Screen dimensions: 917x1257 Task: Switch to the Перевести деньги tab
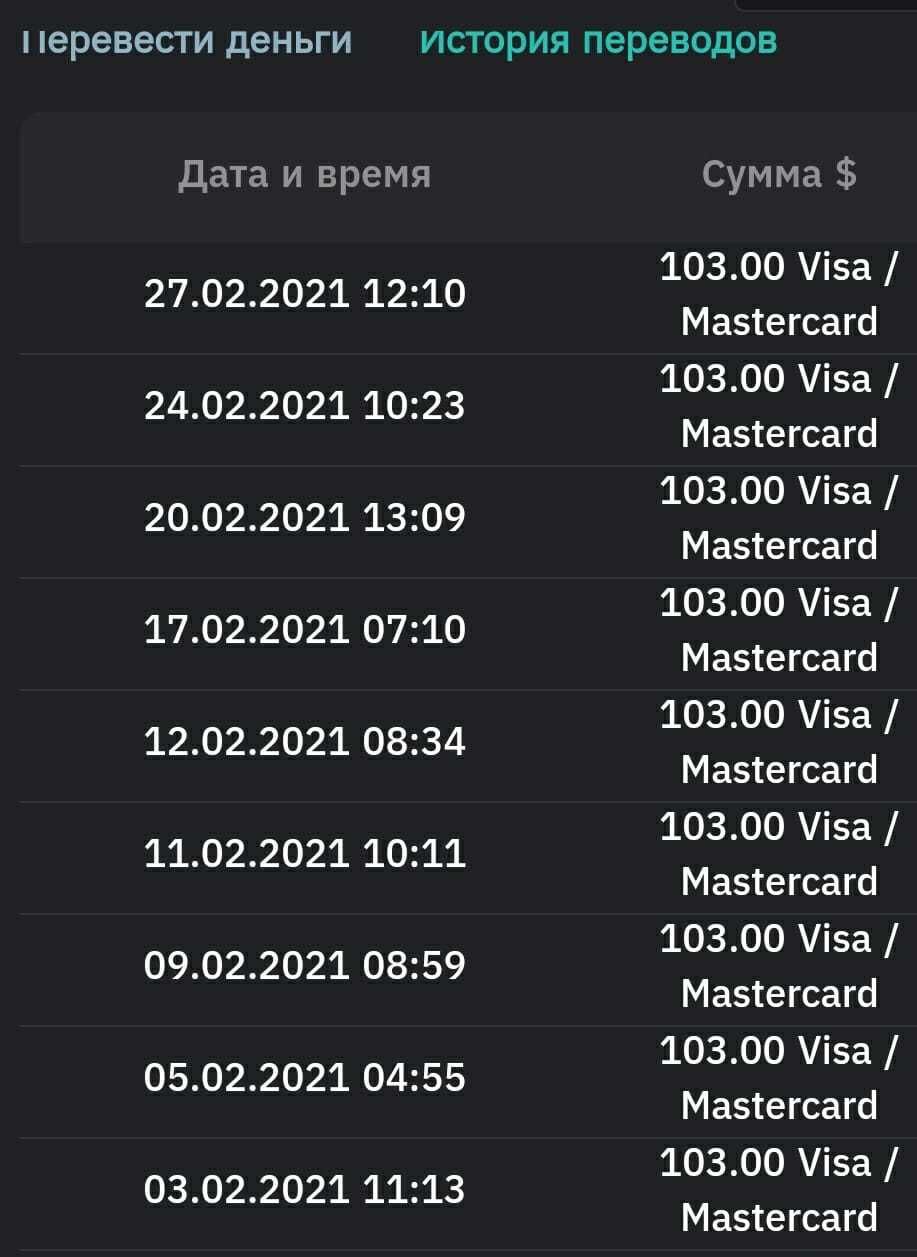[x=187, y=41]
